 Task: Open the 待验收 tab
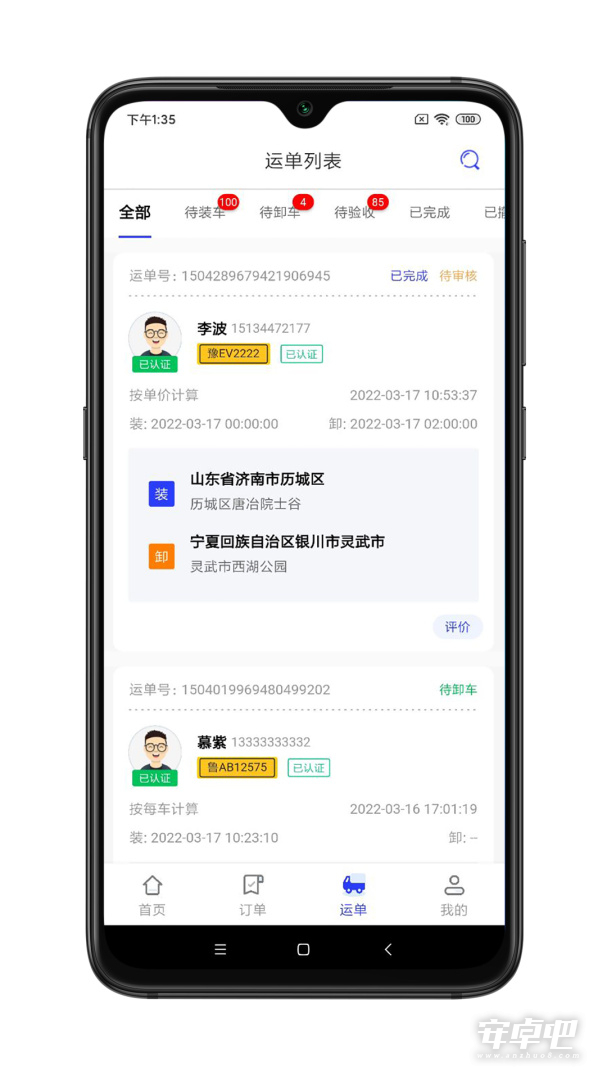[355, 213]
